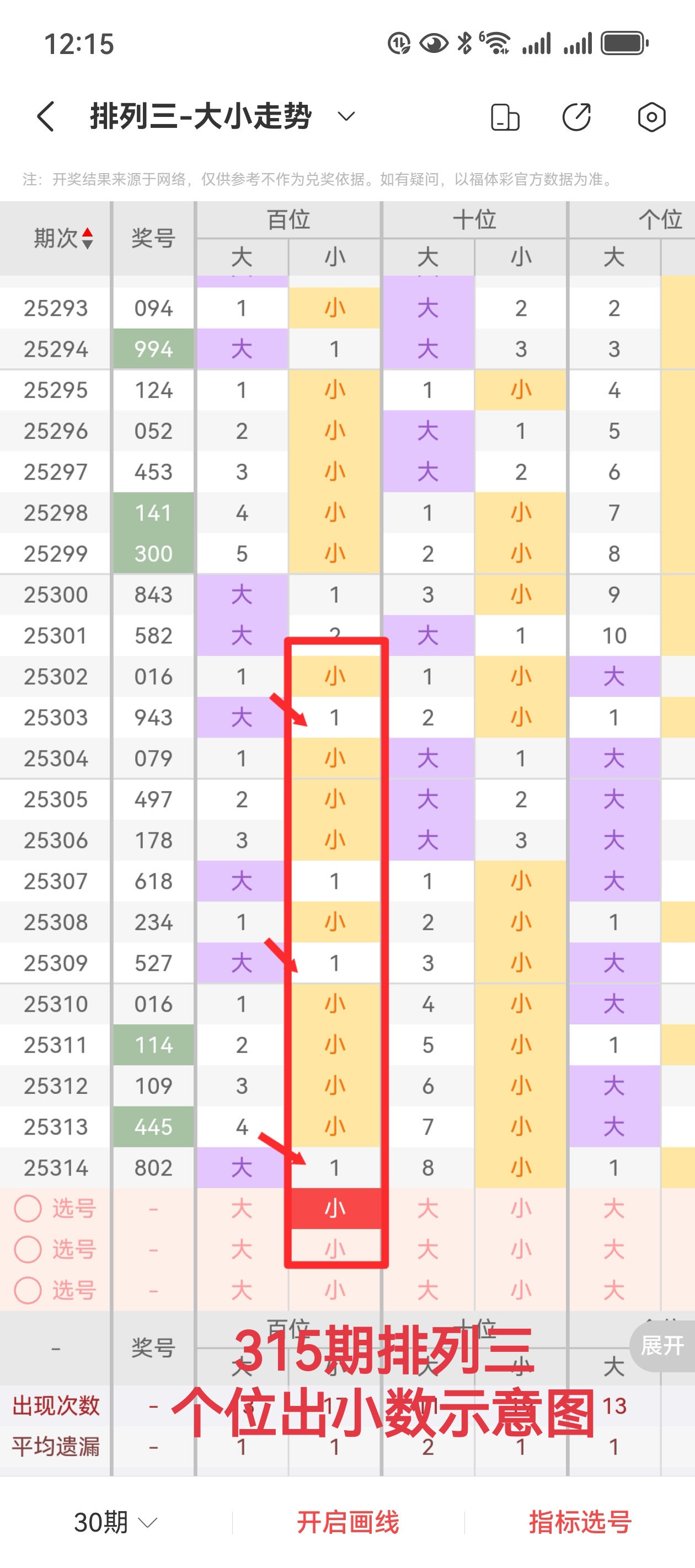The image size is (695, 1568).
Task: Share this trend chart
Action: tap(576, 117)
